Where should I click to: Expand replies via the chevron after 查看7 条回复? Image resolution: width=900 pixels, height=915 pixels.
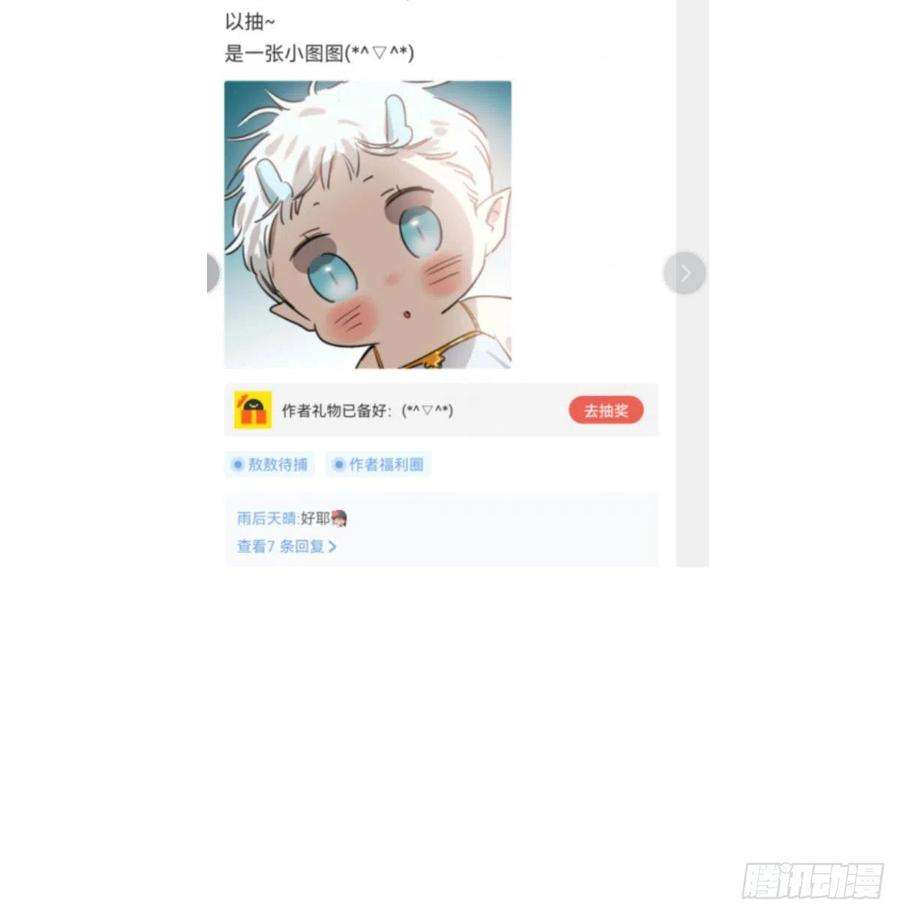pyautogui.click(x=333, y=548)
